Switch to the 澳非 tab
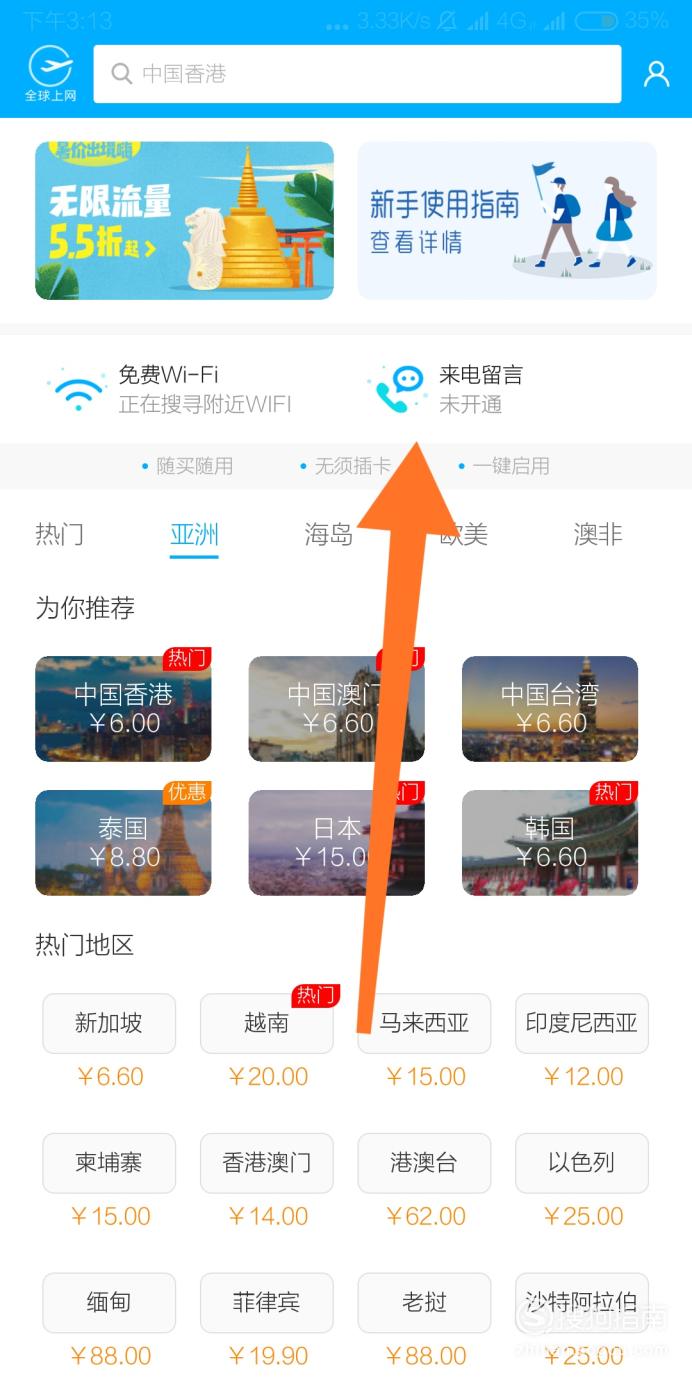The height and width of the screenshot is (1384, 692). click(598, 534)
